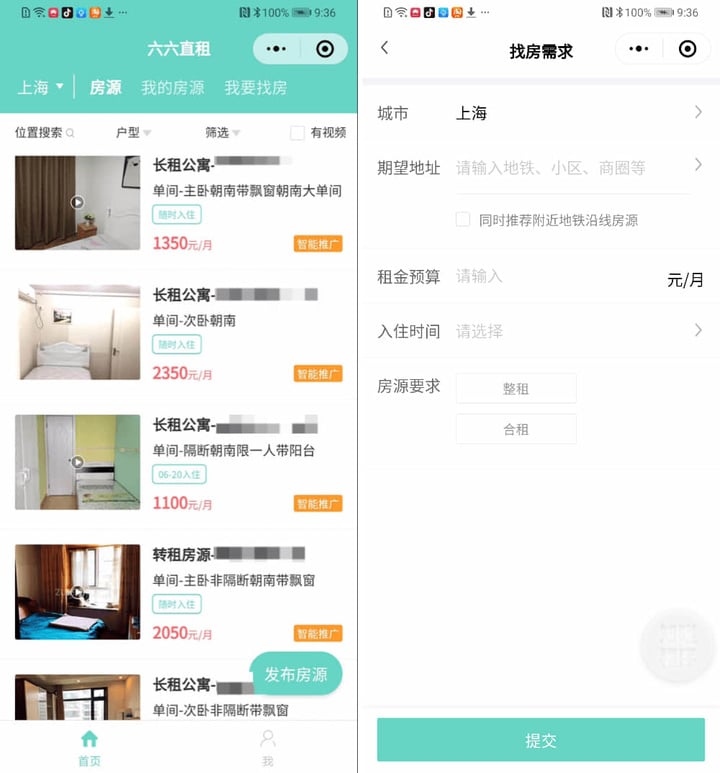Open 位置搜索 location search

click(44, 132)
